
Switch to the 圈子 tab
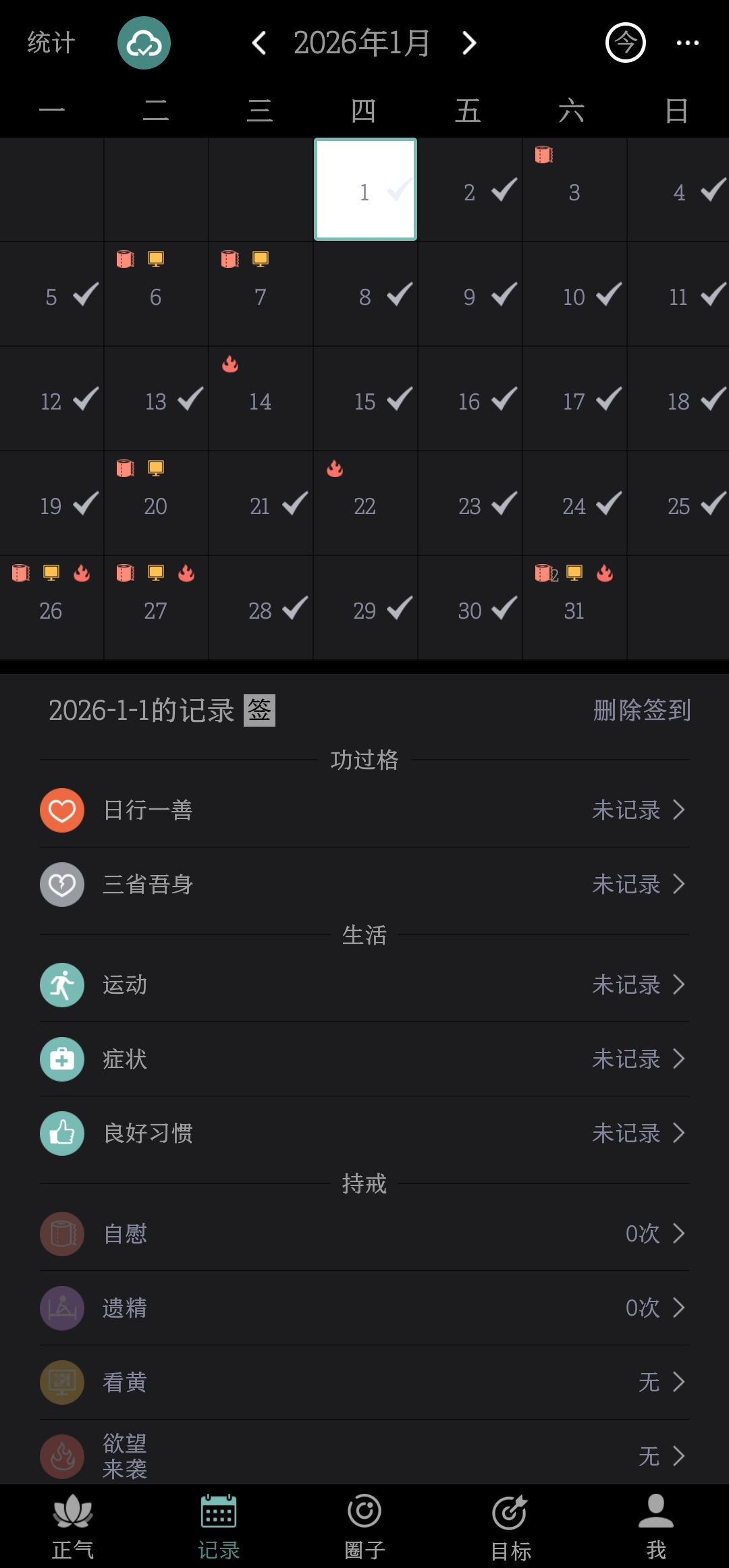coord(364,1528)
